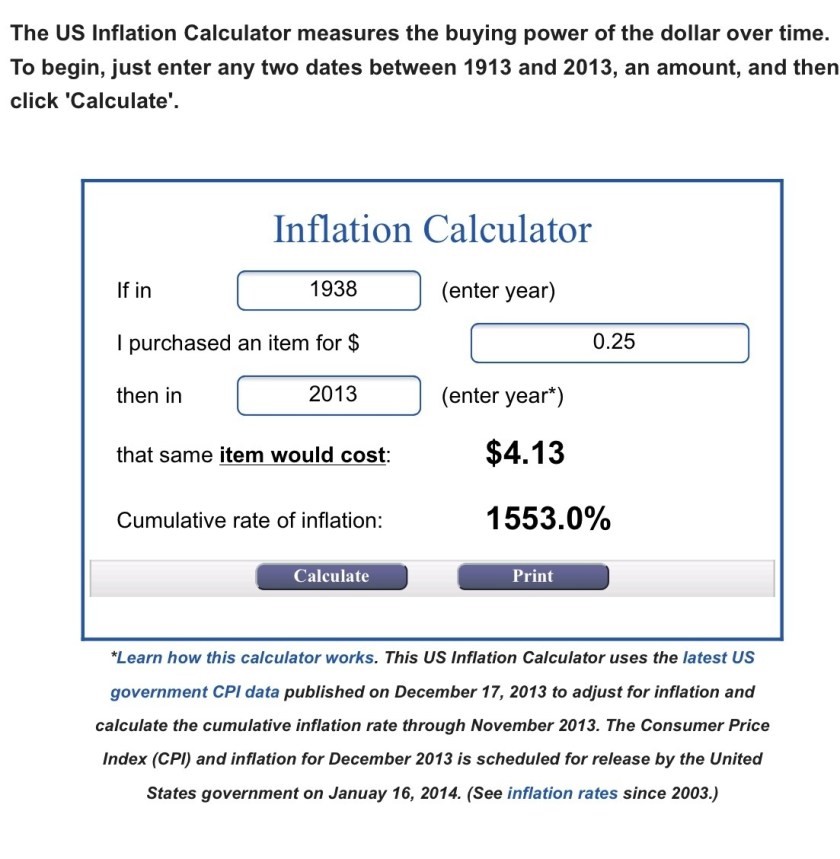This screenshot has width=840, height=859.
Task: Open 'Learn how this calculator works' link
Action: point(246,658)
